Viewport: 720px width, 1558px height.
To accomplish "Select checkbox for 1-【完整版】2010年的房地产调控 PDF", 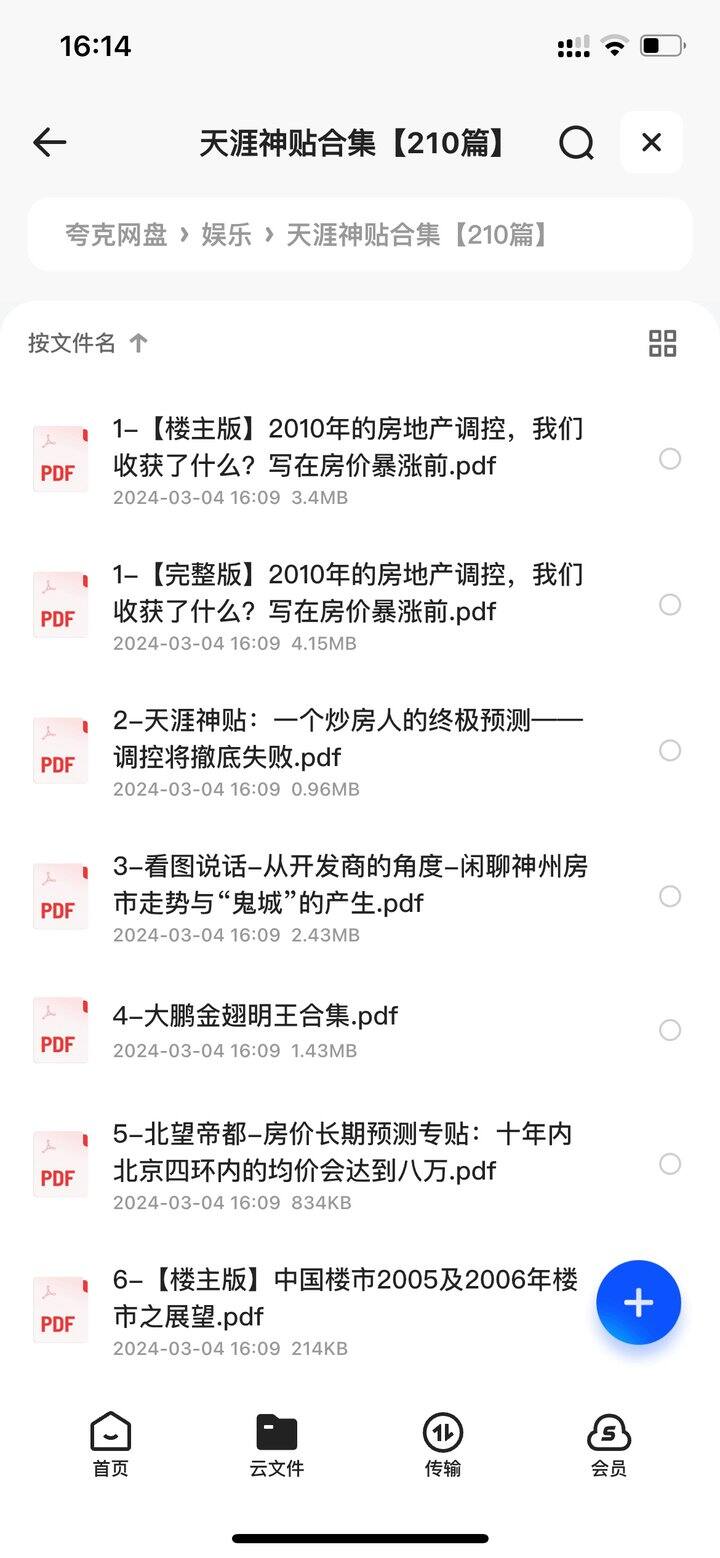I will (670, 604).
